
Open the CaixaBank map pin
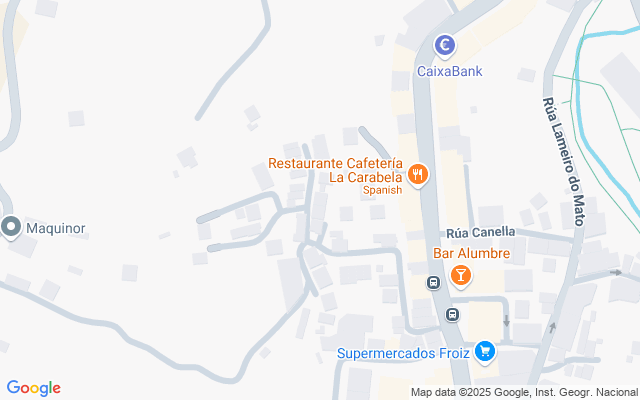pos(444,45)
